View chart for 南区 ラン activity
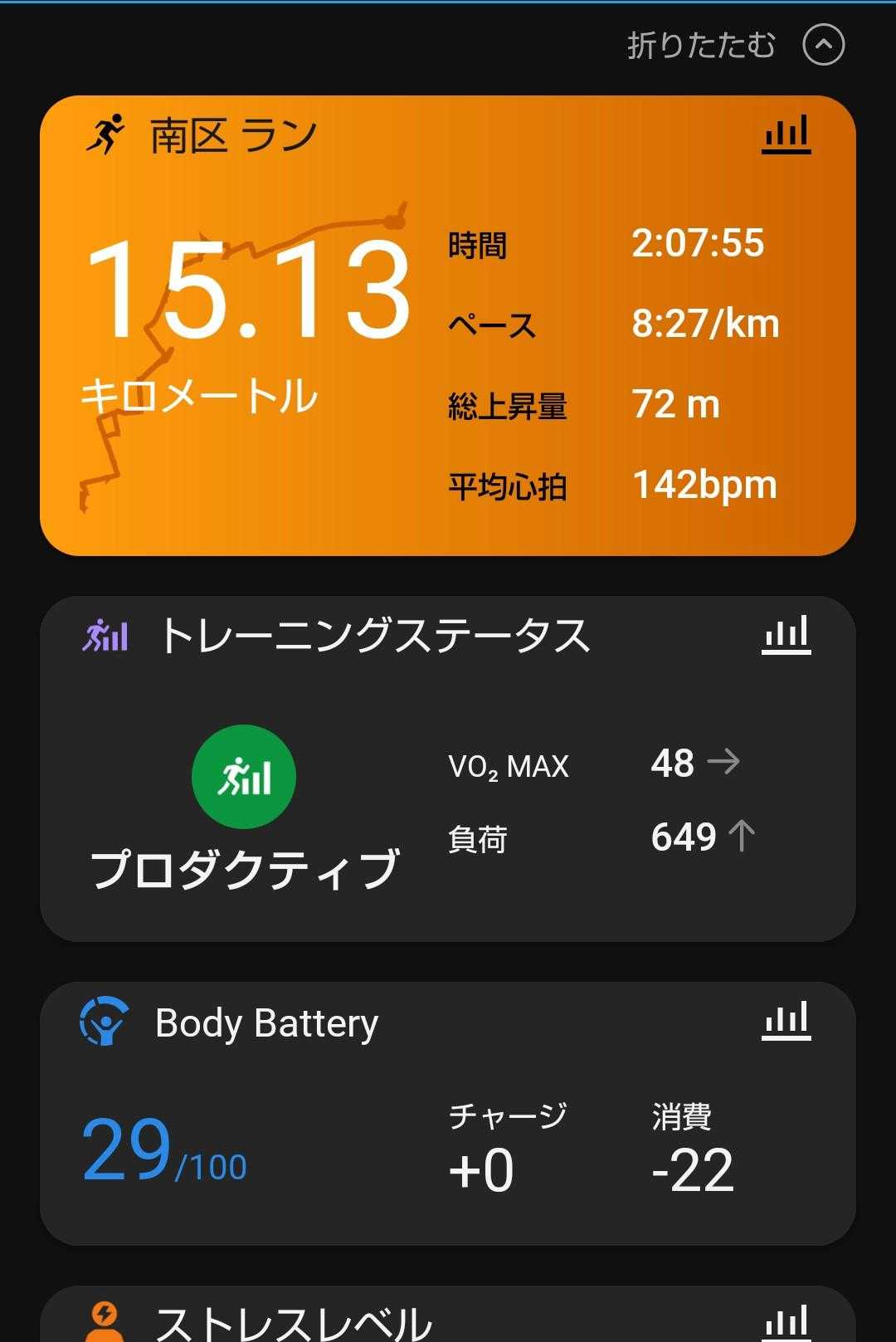 pos(786,135)
